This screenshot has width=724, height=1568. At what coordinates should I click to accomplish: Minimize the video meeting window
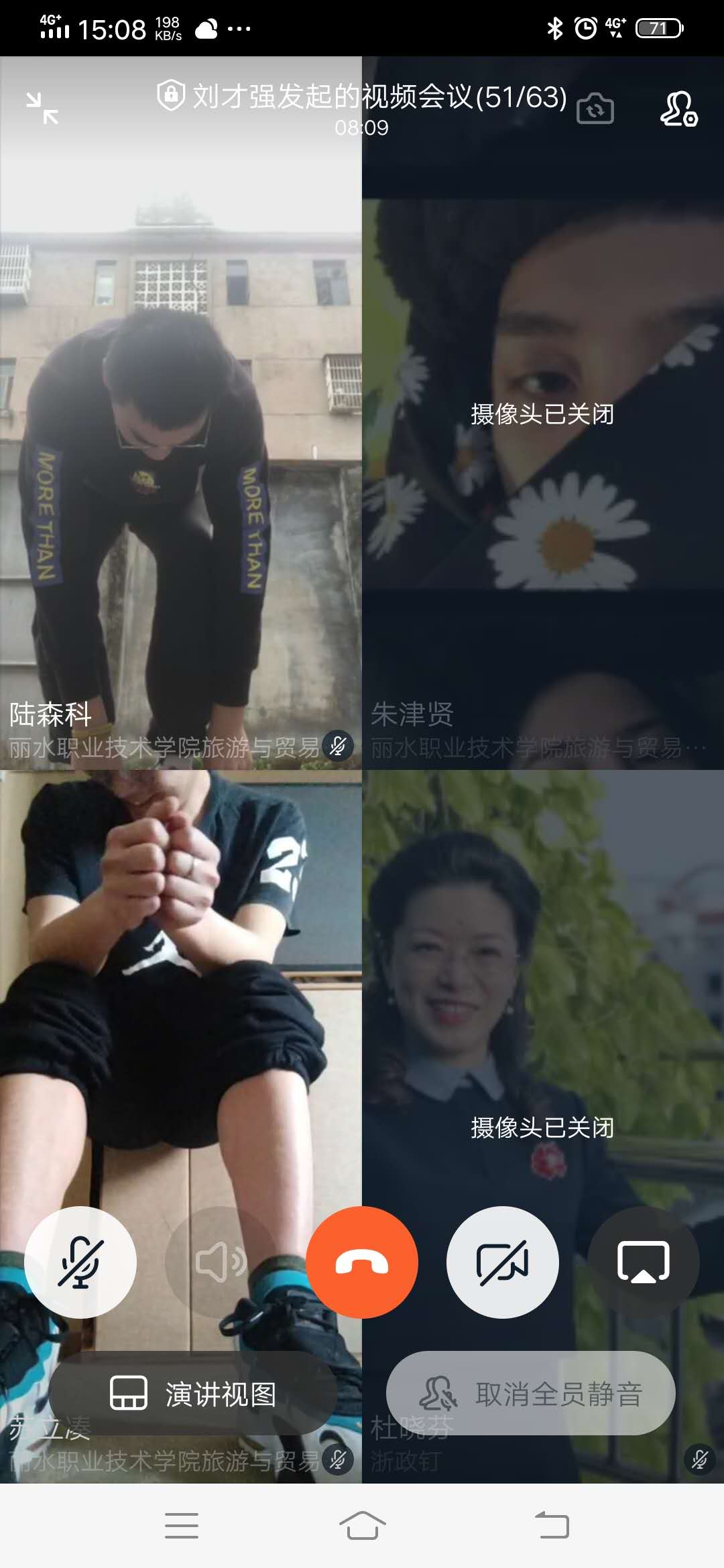point(42,109)
